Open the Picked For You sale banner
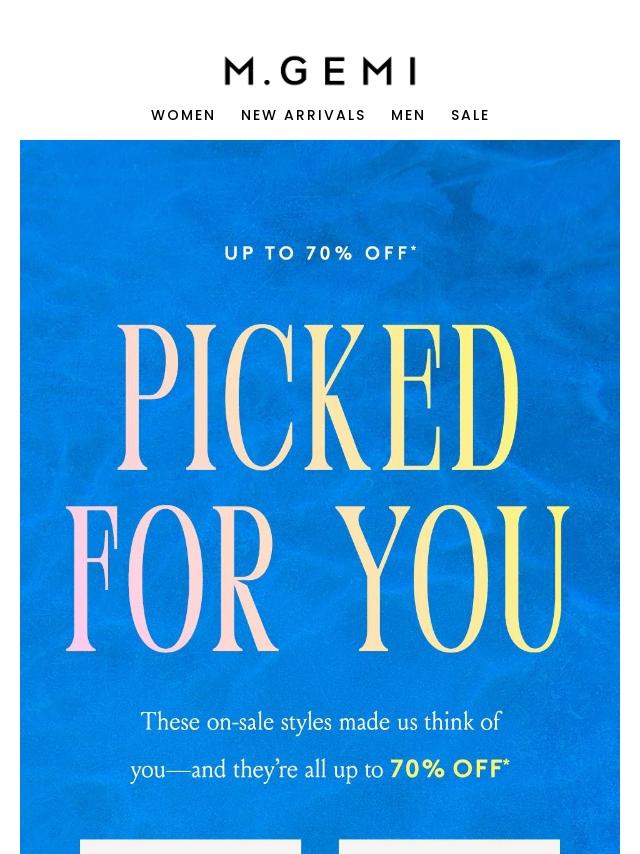 (320, 490)
